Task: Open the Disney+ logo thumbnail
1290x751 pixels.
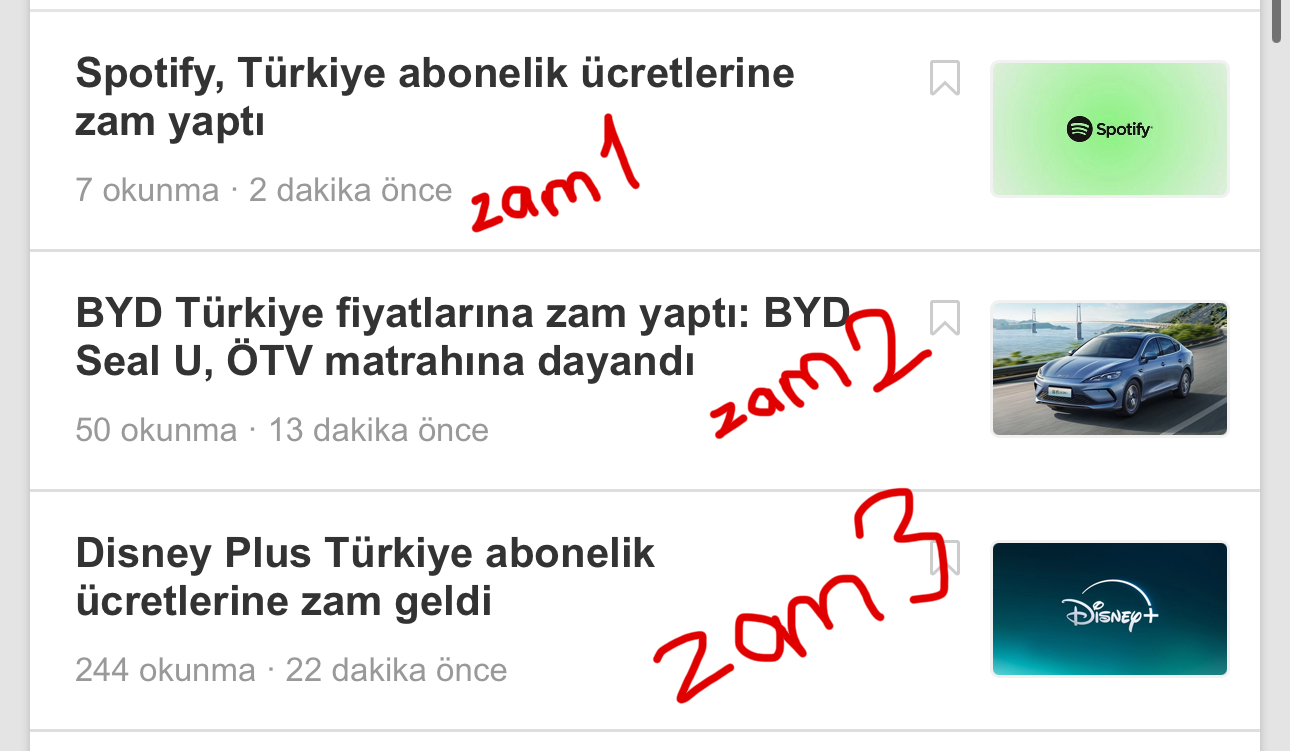Action: coord(1109,609)
